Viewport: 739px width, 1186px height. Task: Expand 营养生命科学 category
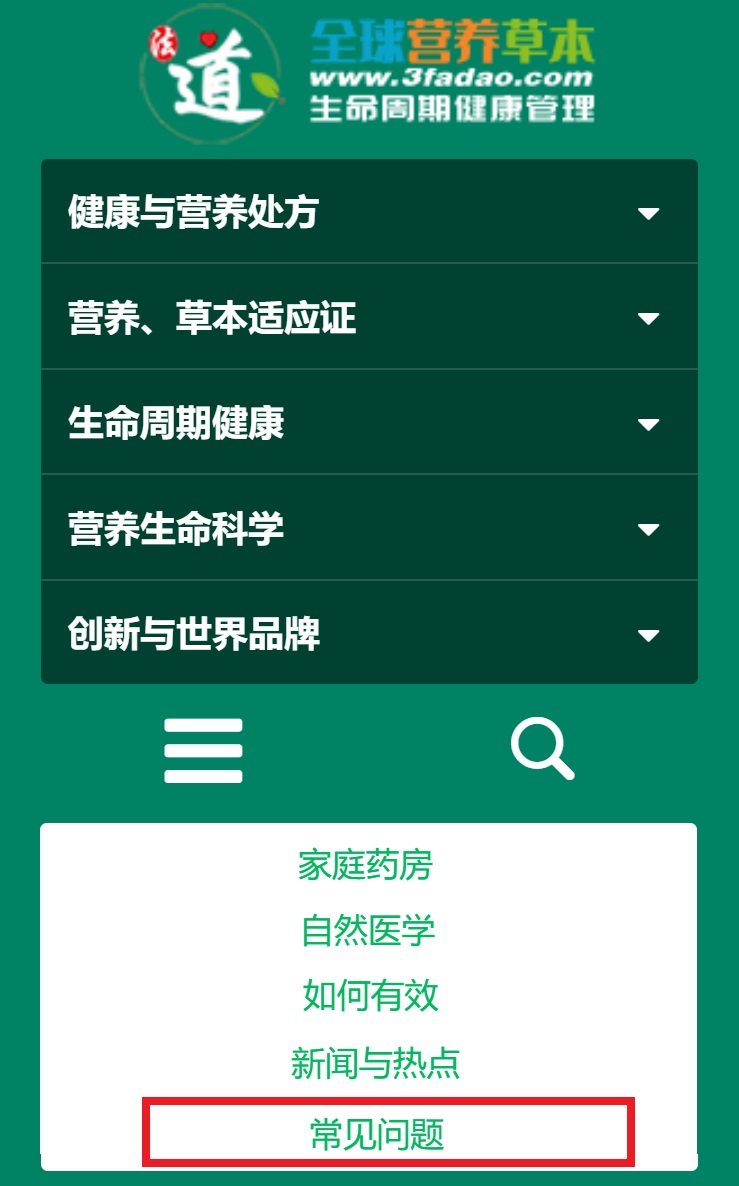369,528
